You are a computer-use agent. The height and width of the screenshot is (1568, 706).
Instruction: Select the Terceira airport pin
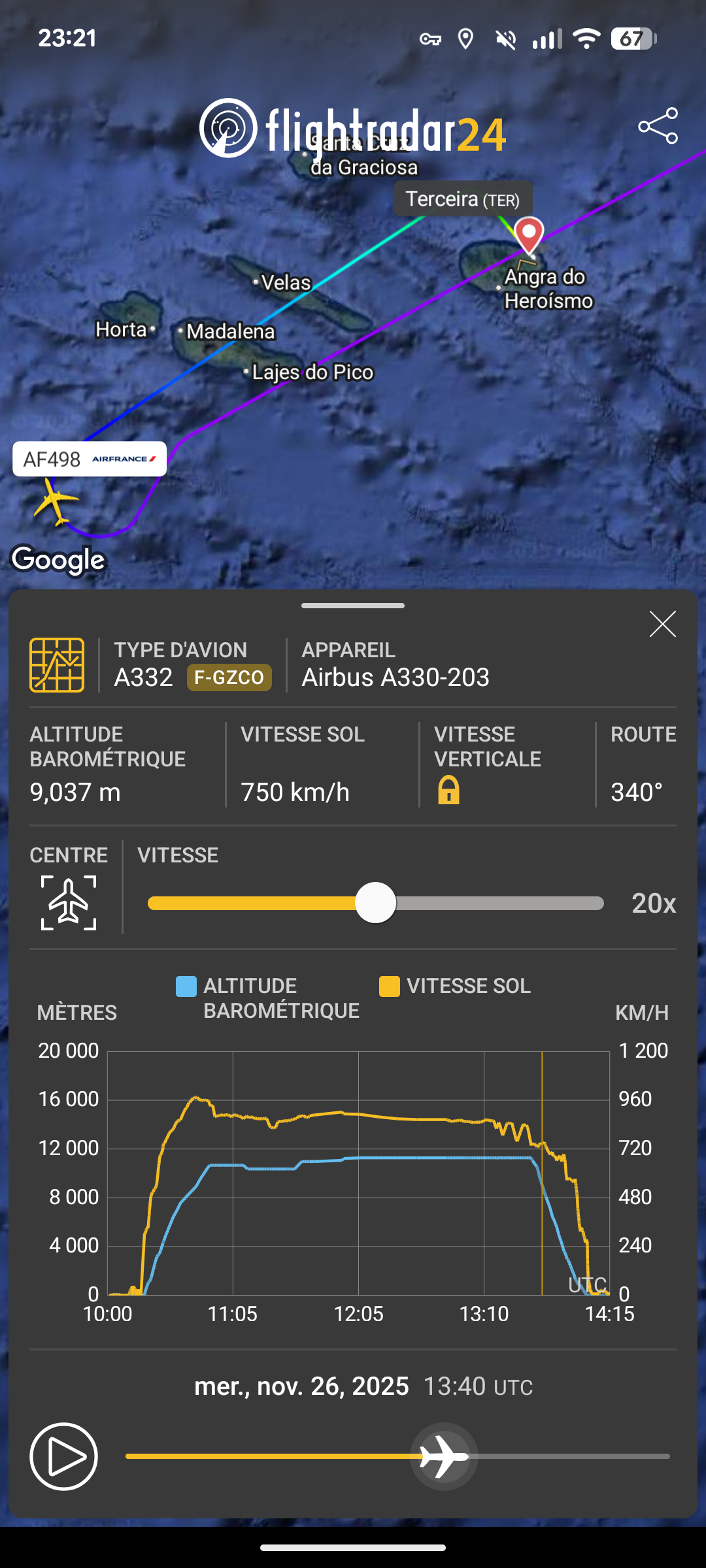pyautogui.click(x=529, y=234)
